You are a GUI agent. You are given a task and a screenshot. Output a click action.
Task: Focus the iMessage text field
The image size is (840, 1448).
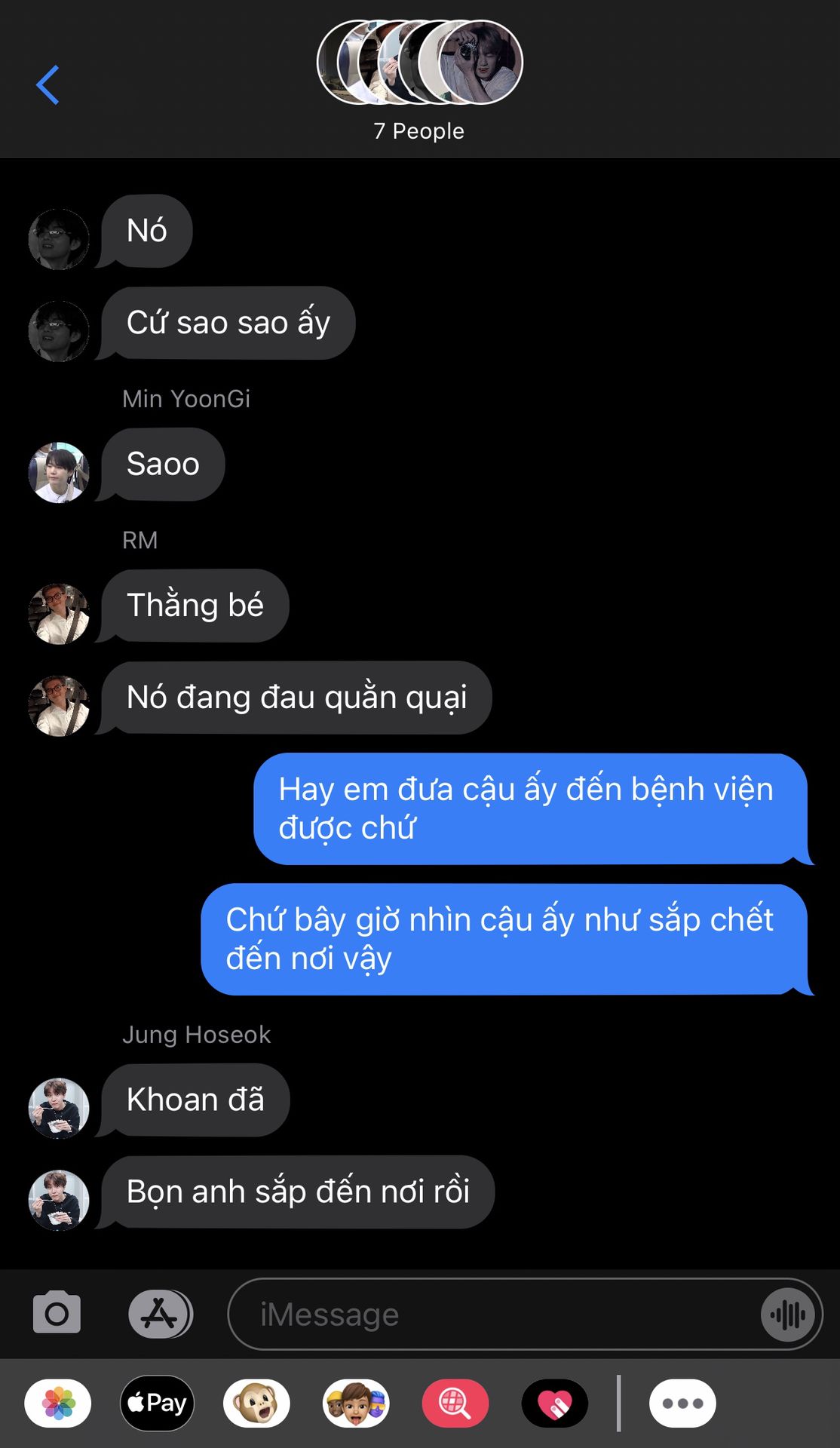click(494, 1314)
